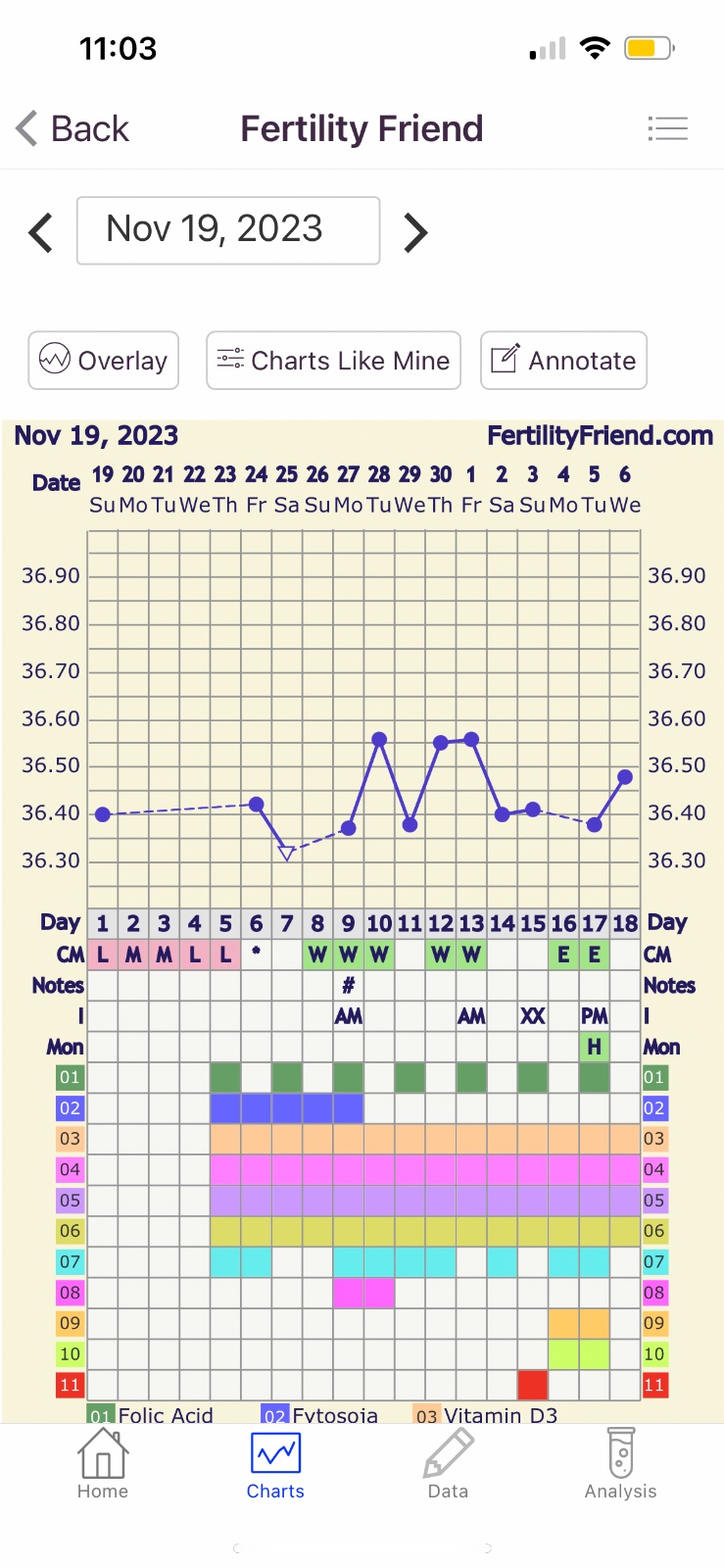Go to the next chart

click(x=416, y=232)
